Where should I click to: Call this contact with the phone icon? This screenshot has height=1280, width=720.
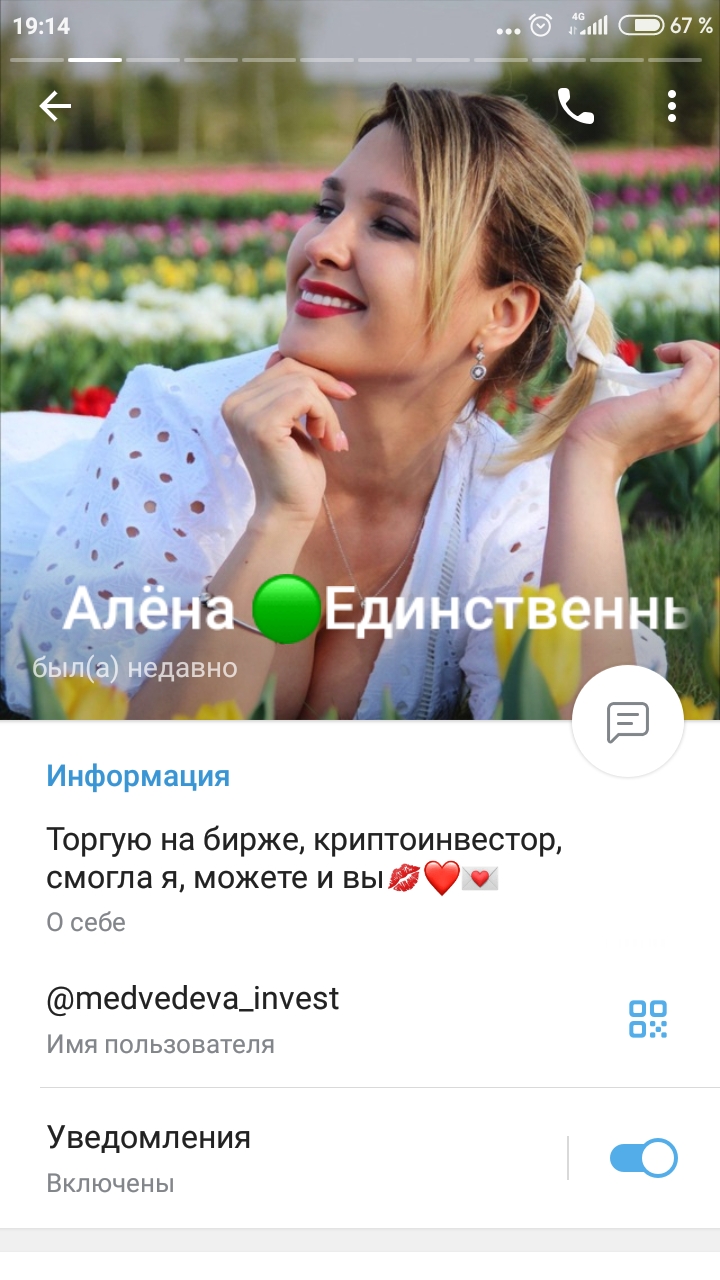coord(575,106)
